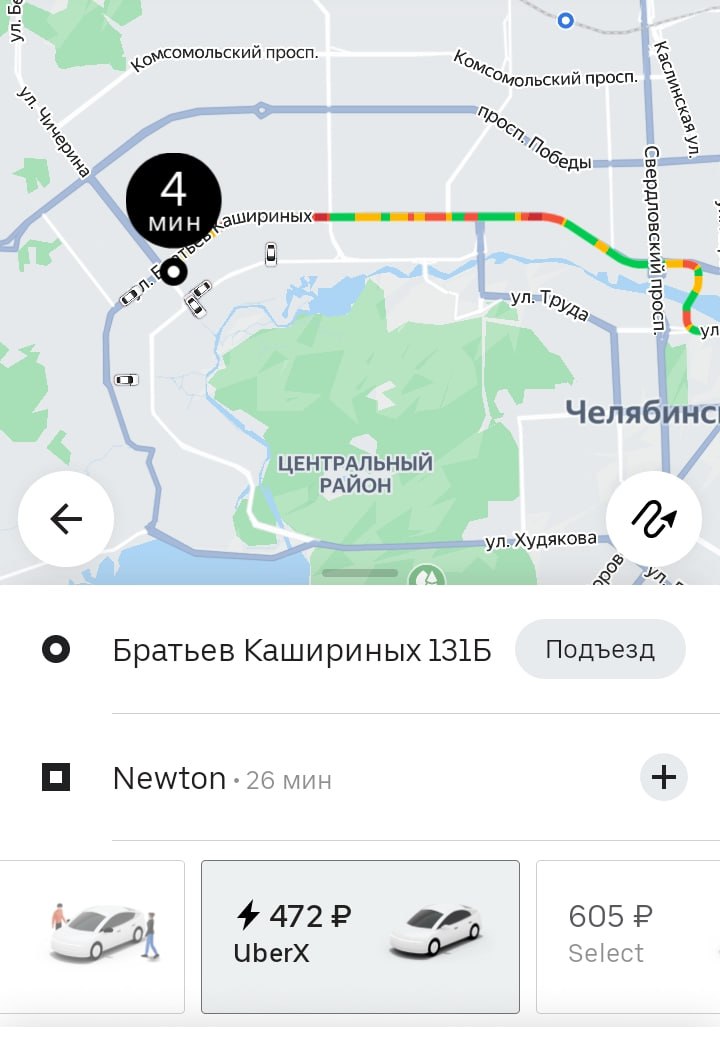Screen dimensions: 720x1045
Task: Go back using the arrow button
Action: click(x=66, y=519)
